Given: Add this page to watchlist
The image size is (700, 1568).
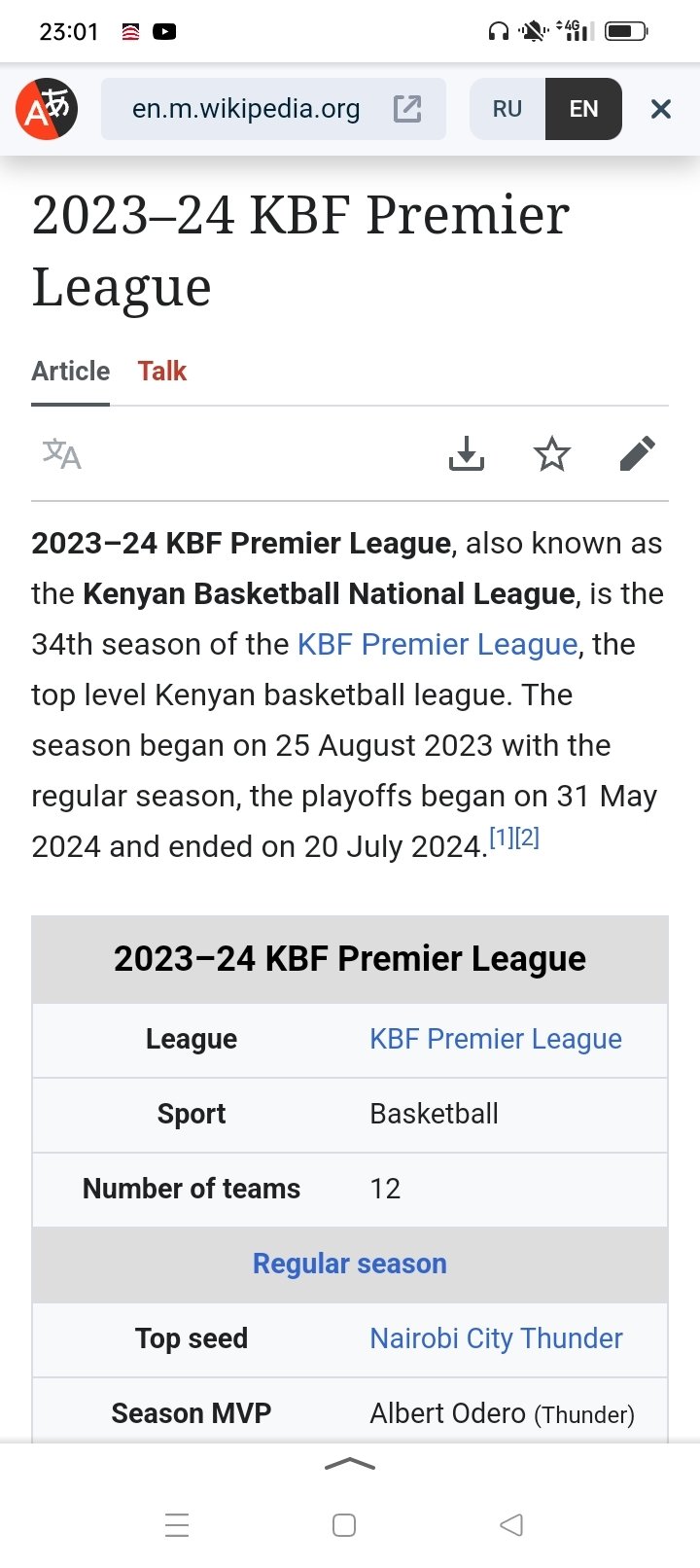Looking at the screenshot, I should coord(552,453).
